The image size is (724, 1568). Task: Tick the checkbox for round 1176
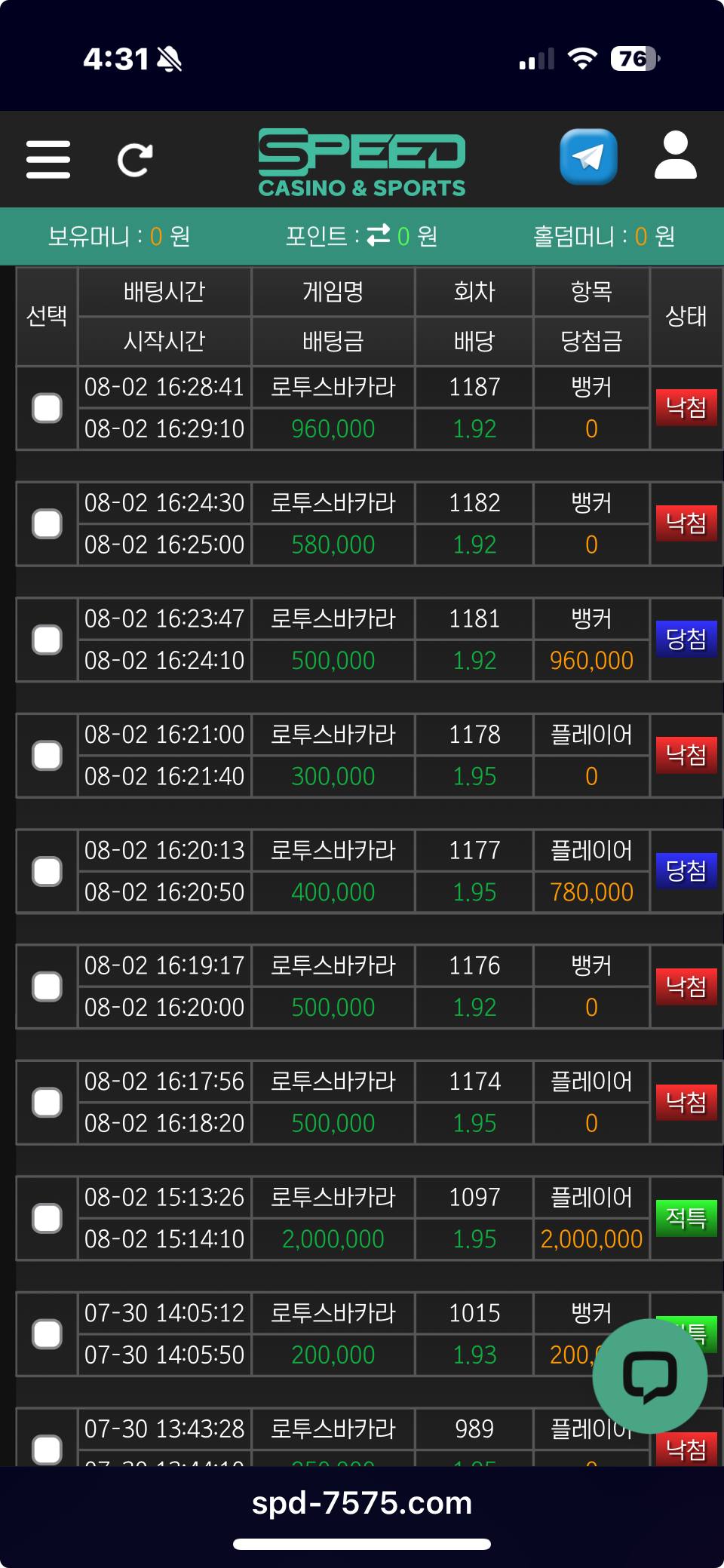47,987
